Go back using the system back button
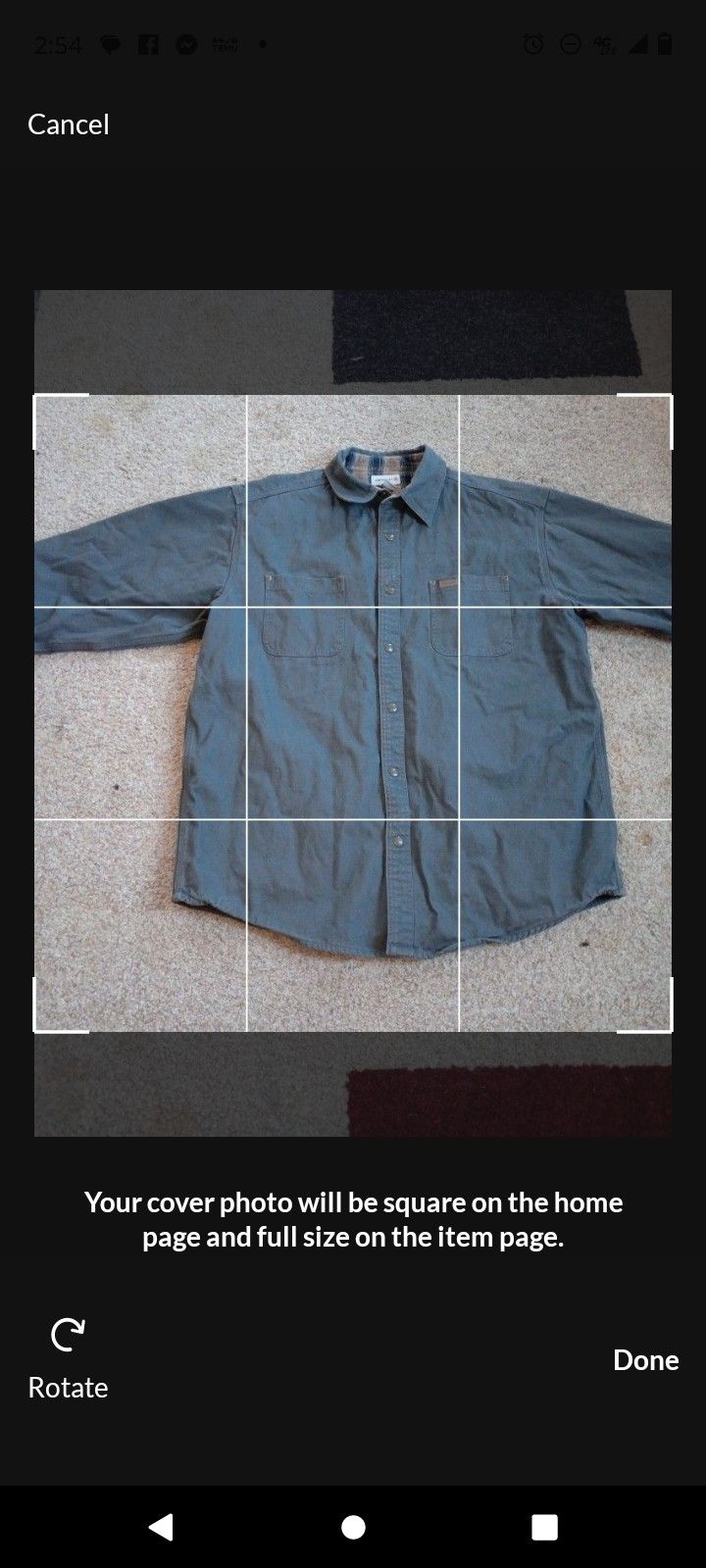Viewport: 706px width, 1568px height. [161, 1526]
